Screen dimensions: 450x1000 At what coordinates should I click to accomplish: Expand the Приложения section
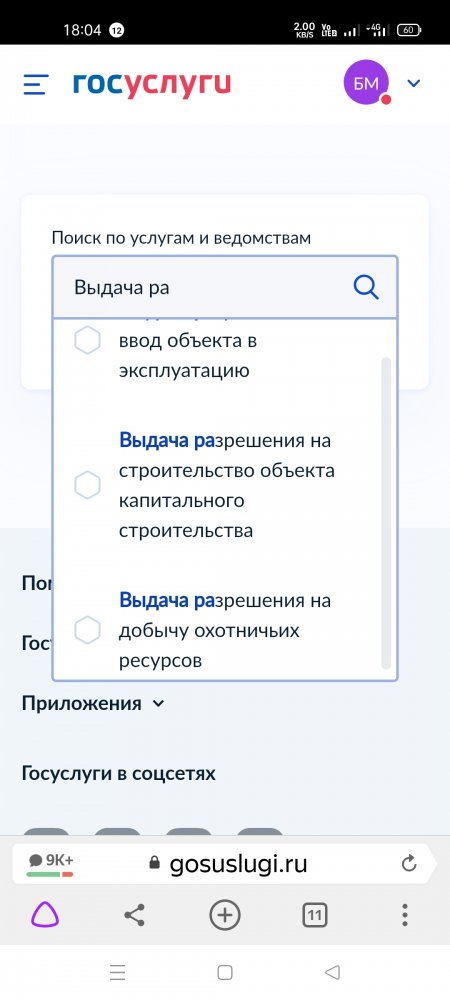(93, 703)
